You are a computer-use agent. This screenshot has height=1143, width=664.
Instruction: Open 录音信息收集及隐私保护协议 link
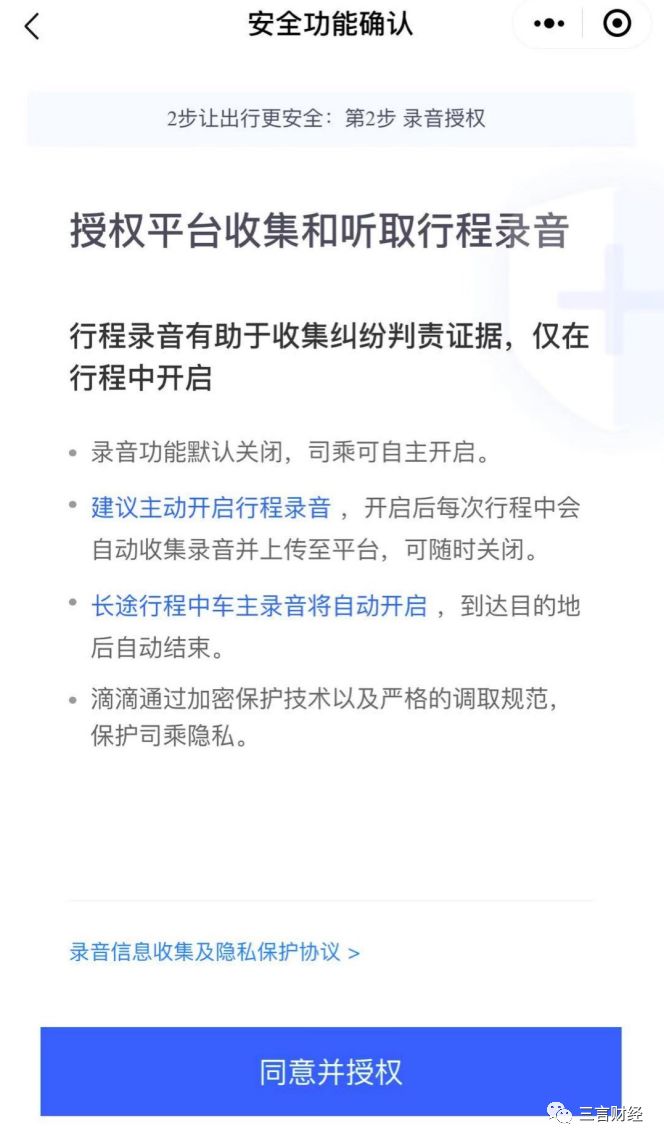point(214,952)
